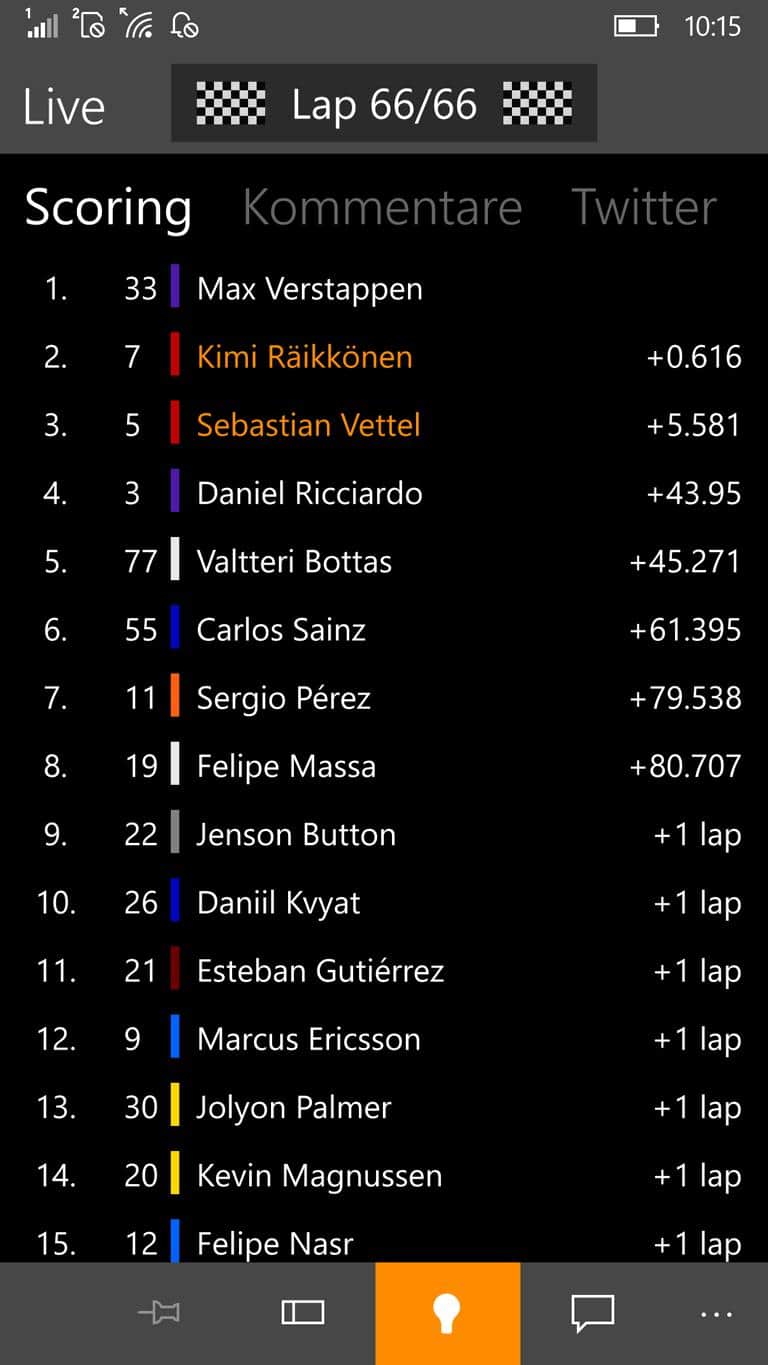Switch to the Kommentare tab
The width and height of the screenshot is (768, 1365).
(x=382, y=207)
